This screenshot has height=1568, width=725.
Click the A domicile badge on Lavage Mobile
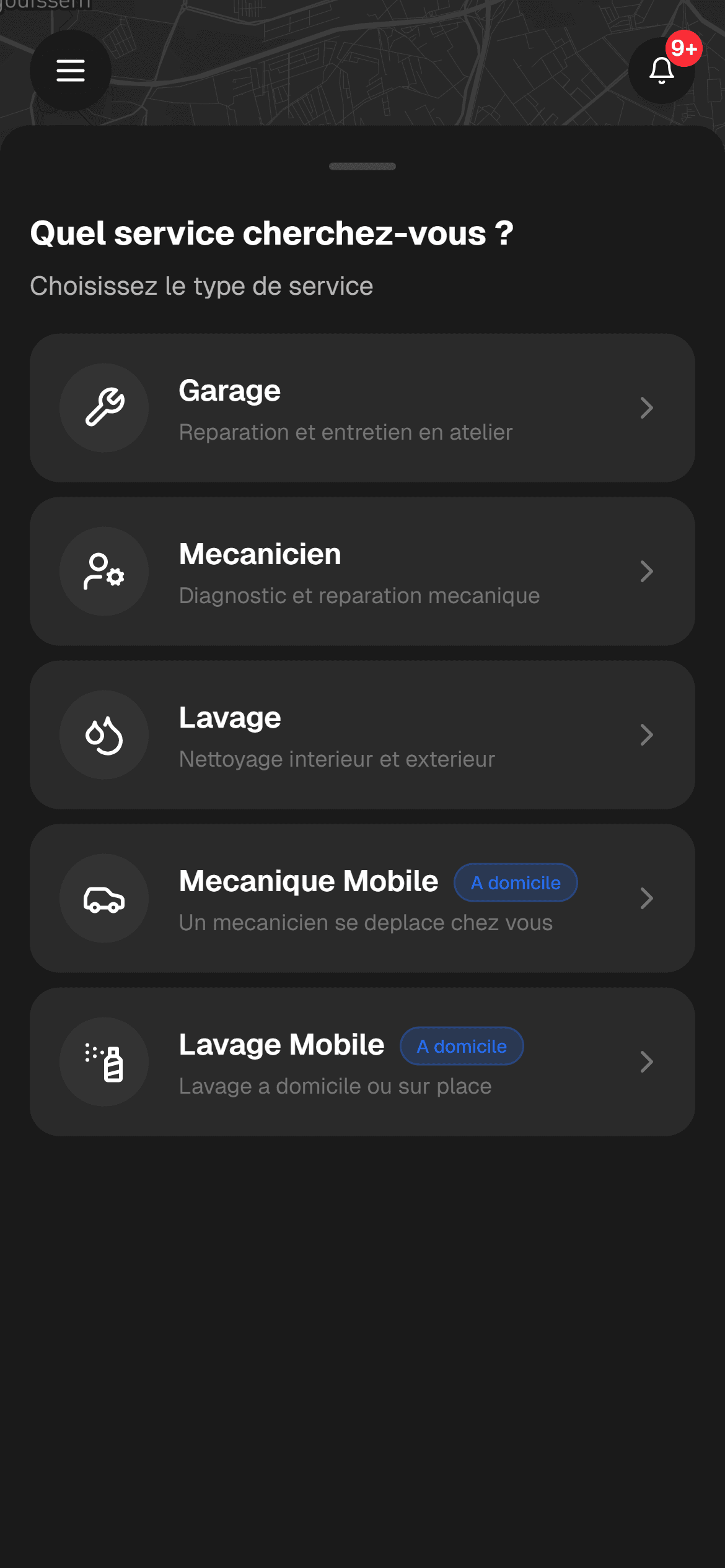point(461,1045)
